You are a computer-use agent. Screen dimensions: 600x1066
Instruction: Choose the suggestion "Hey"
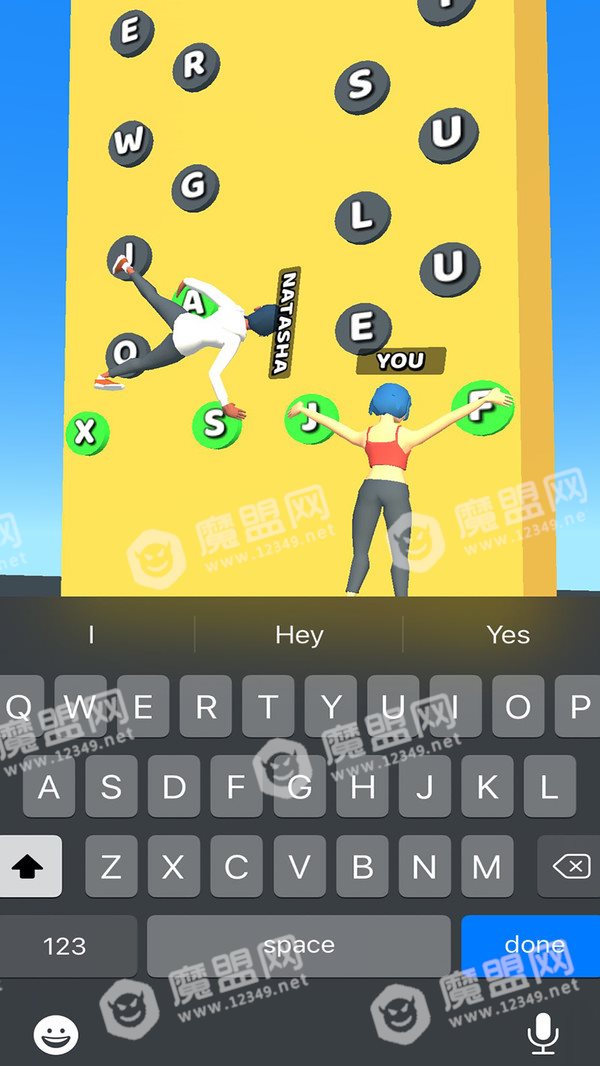299,635
